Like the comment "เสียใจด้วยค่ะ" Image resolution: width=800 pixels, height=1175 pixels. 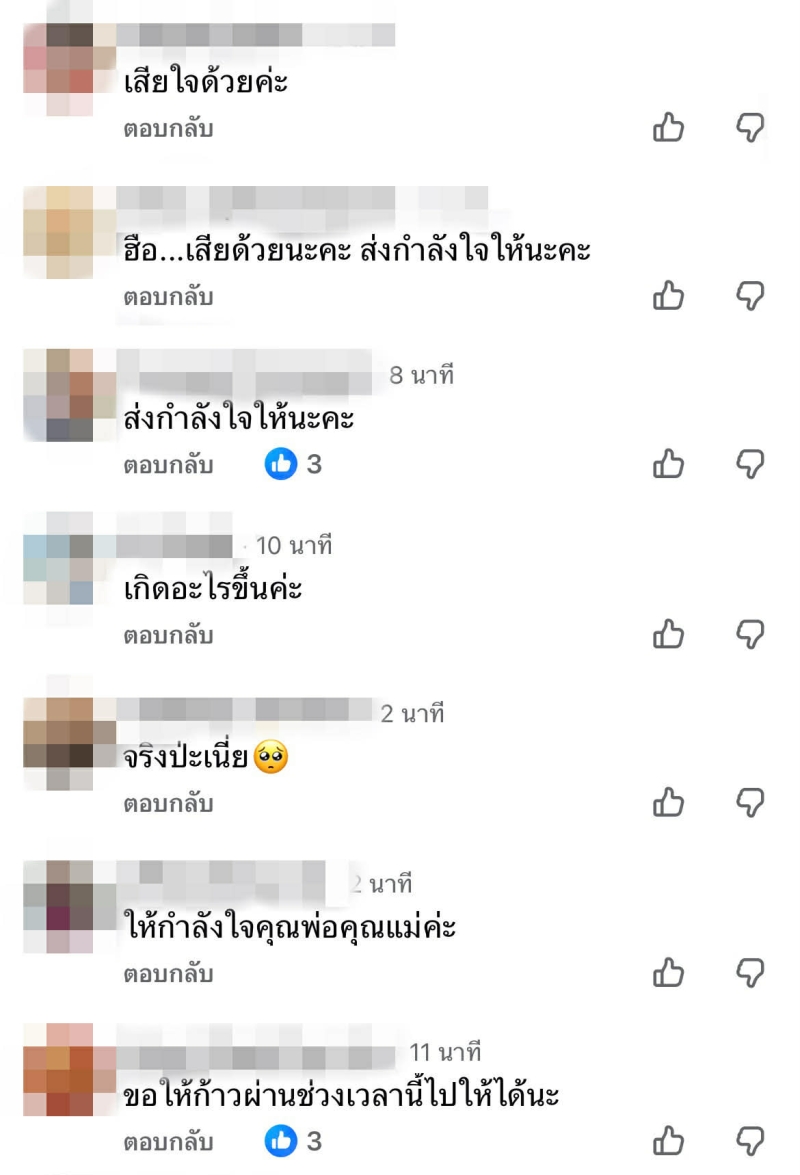668,127
